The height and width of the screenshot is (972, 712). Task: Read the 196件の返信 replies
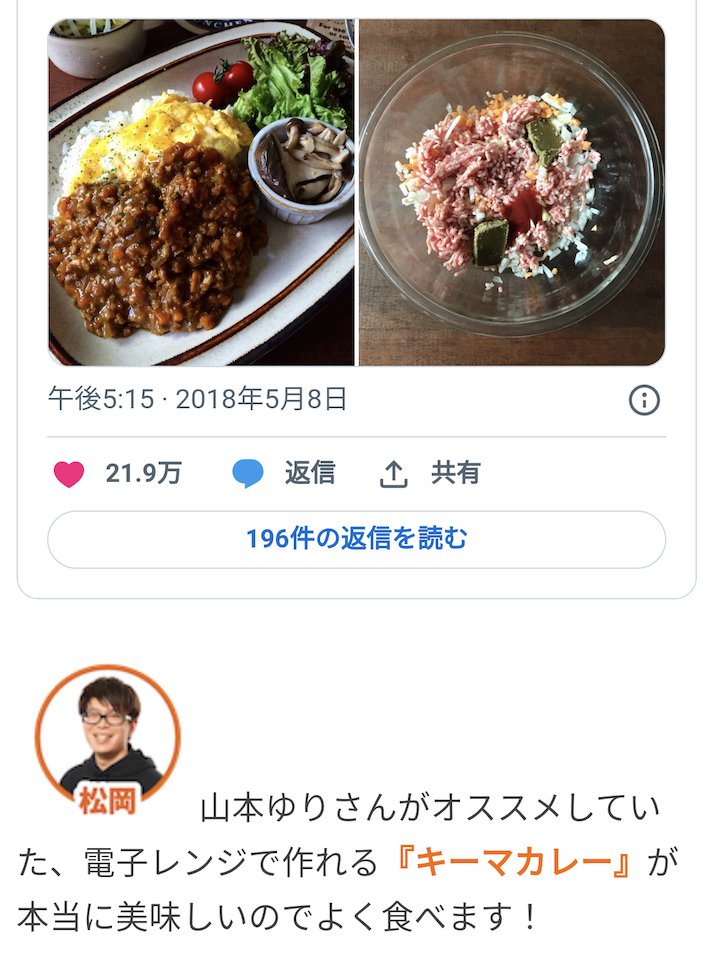356,539
